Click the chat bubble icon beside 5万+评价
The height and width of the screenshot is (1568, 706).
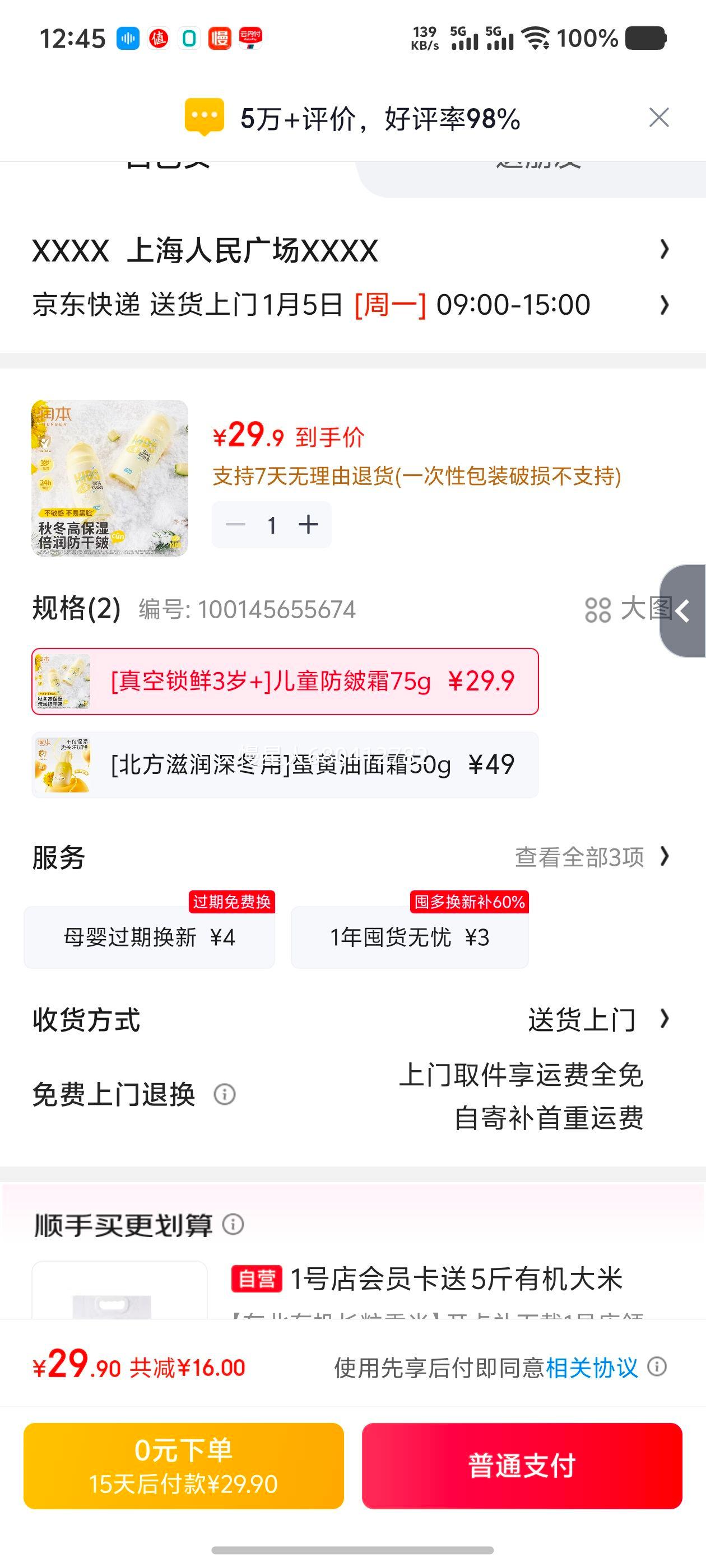pos(205,118)
